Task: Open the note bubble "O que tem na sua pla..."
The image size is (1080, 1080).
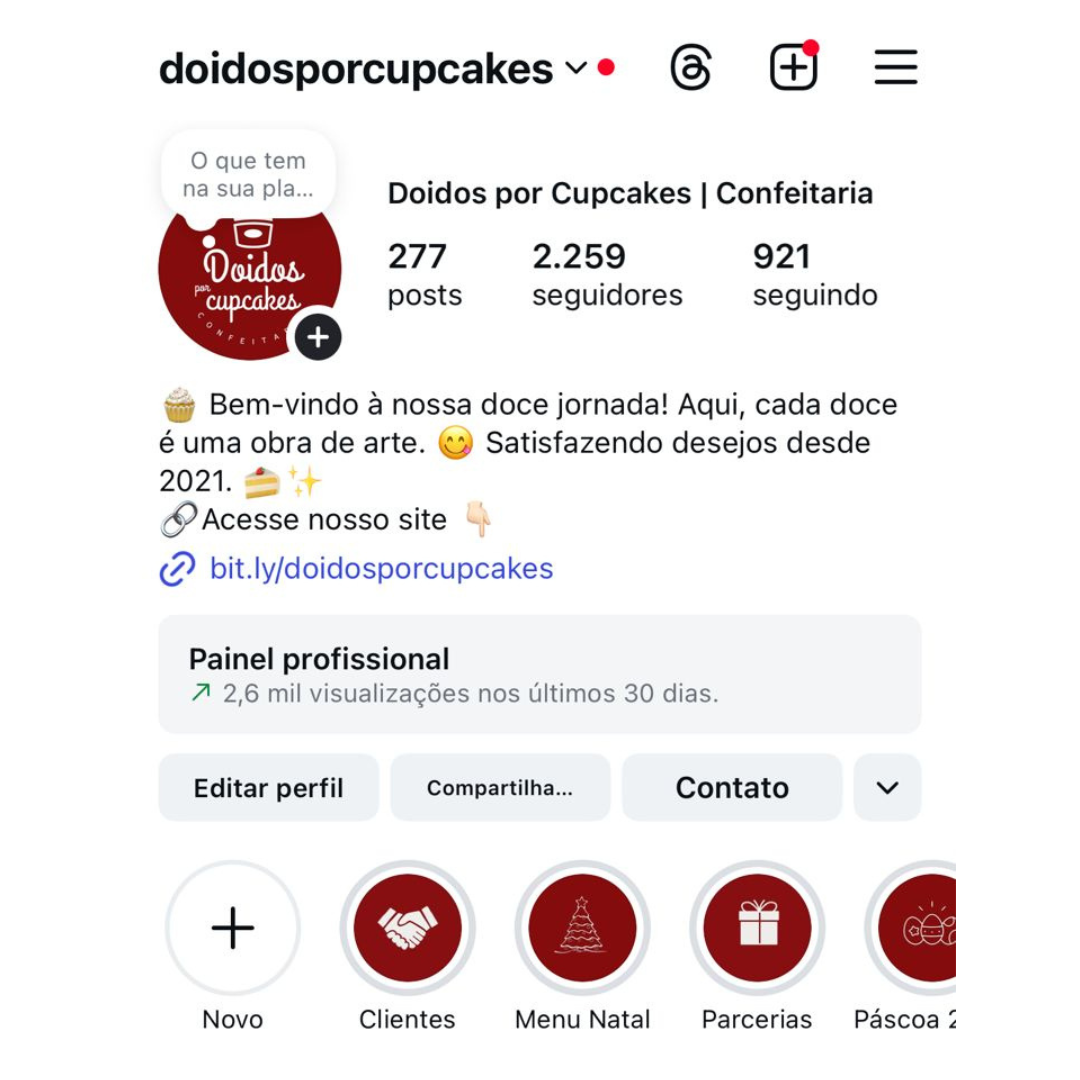Action: pos(248,174)
